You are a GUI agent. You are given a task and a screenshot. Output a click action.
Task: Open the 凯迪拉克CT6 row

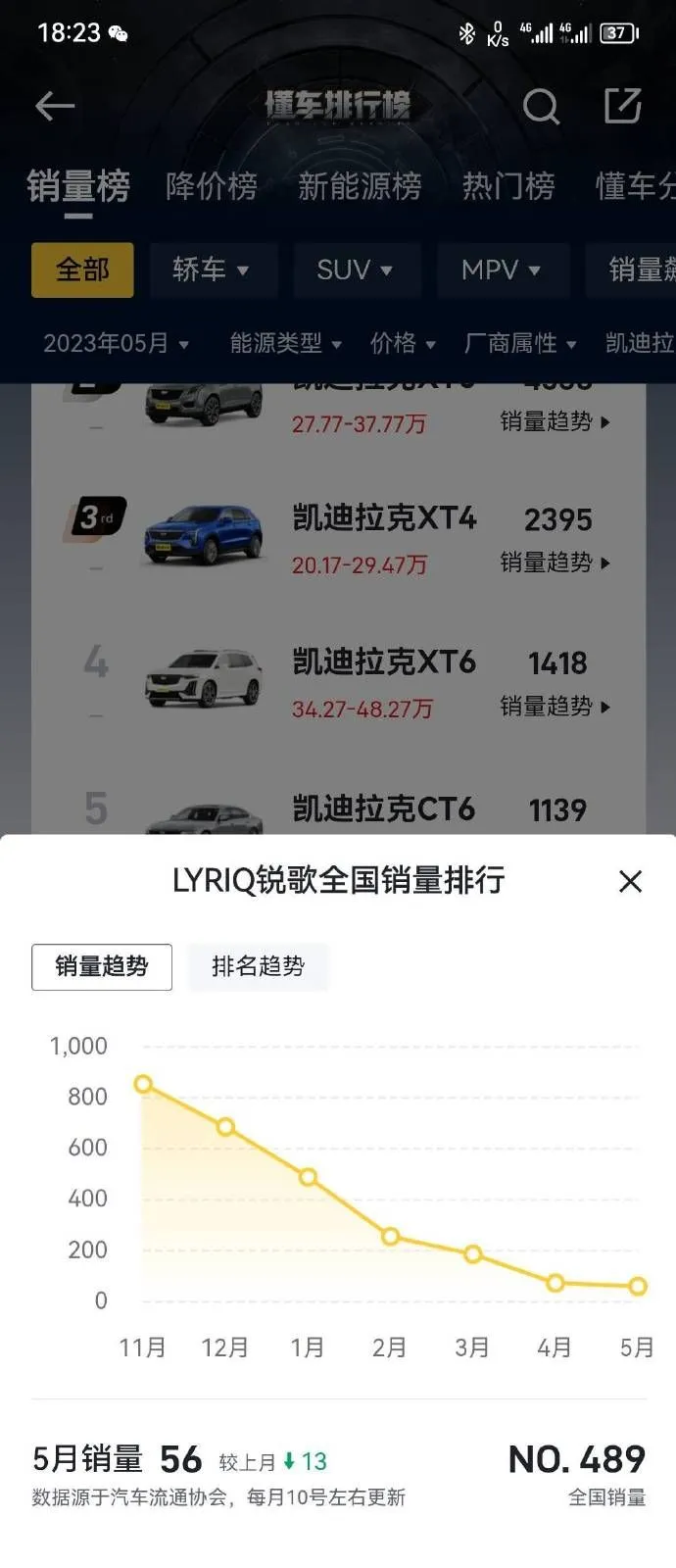click(383, 809)
